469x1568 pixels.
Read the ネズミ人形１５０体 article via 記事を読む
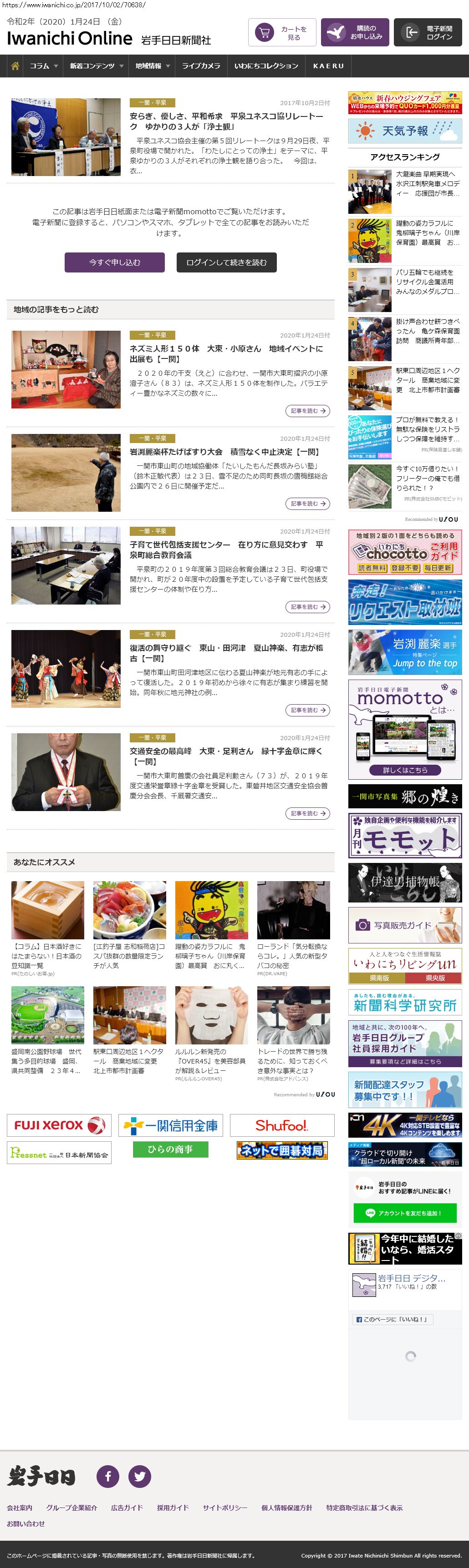(308, 411)
